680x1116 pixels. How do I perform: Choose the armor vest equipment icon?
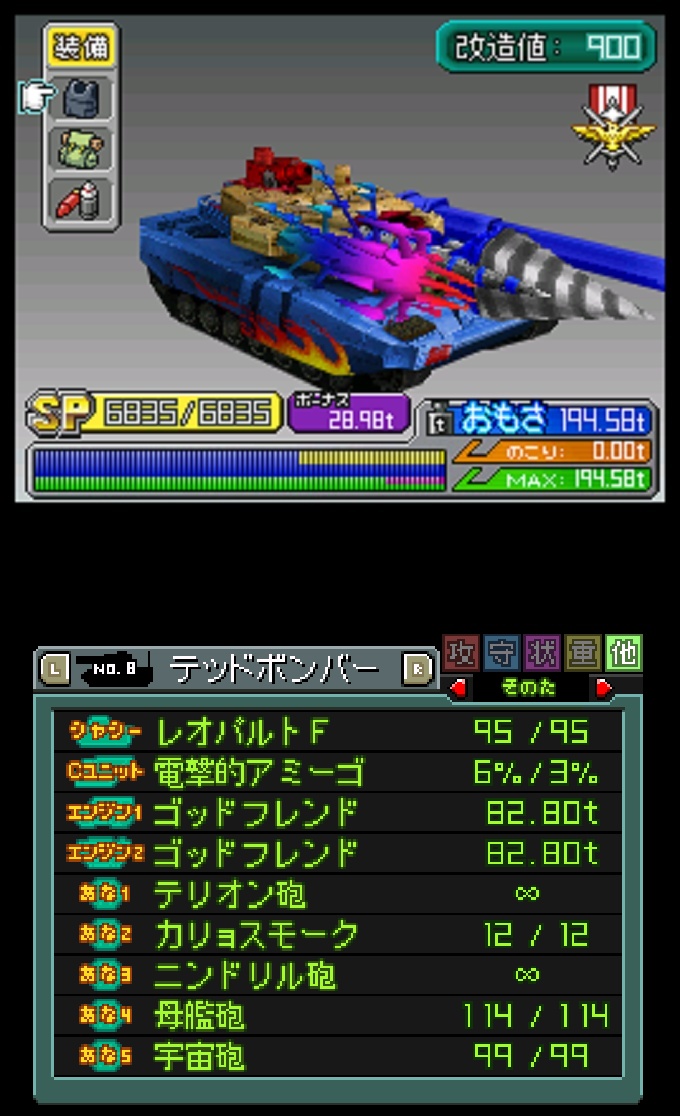click(81, 98)
